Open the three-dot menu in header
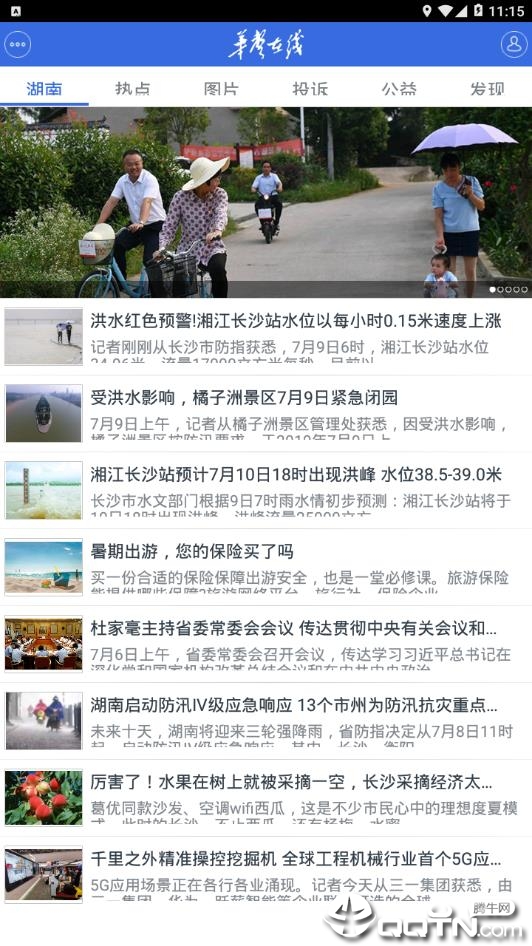Image resolution: width=532 pixels, height=946 pixels. (x=17, y=45)
